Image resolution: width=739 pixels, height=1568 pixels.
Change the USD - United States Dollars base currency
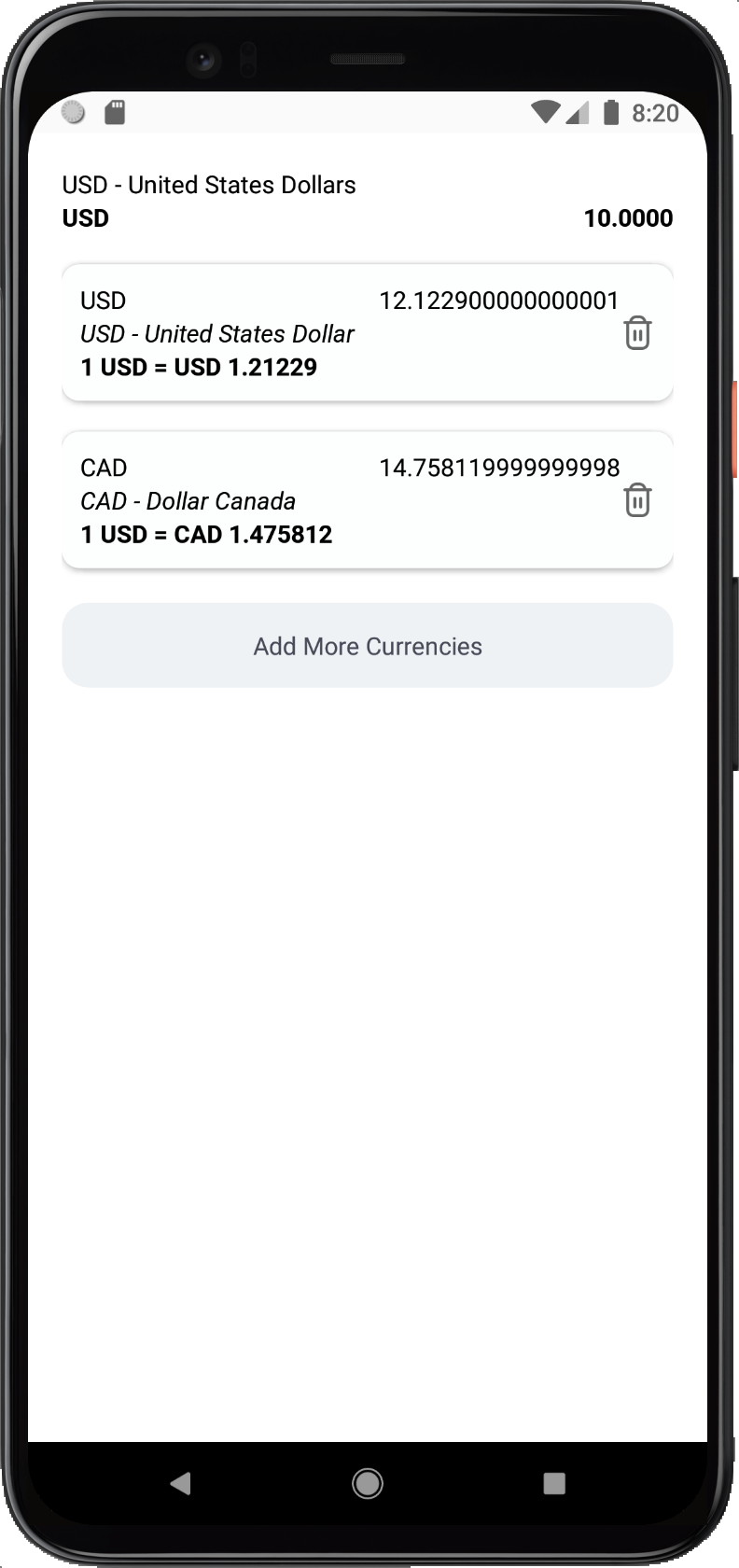209,186
